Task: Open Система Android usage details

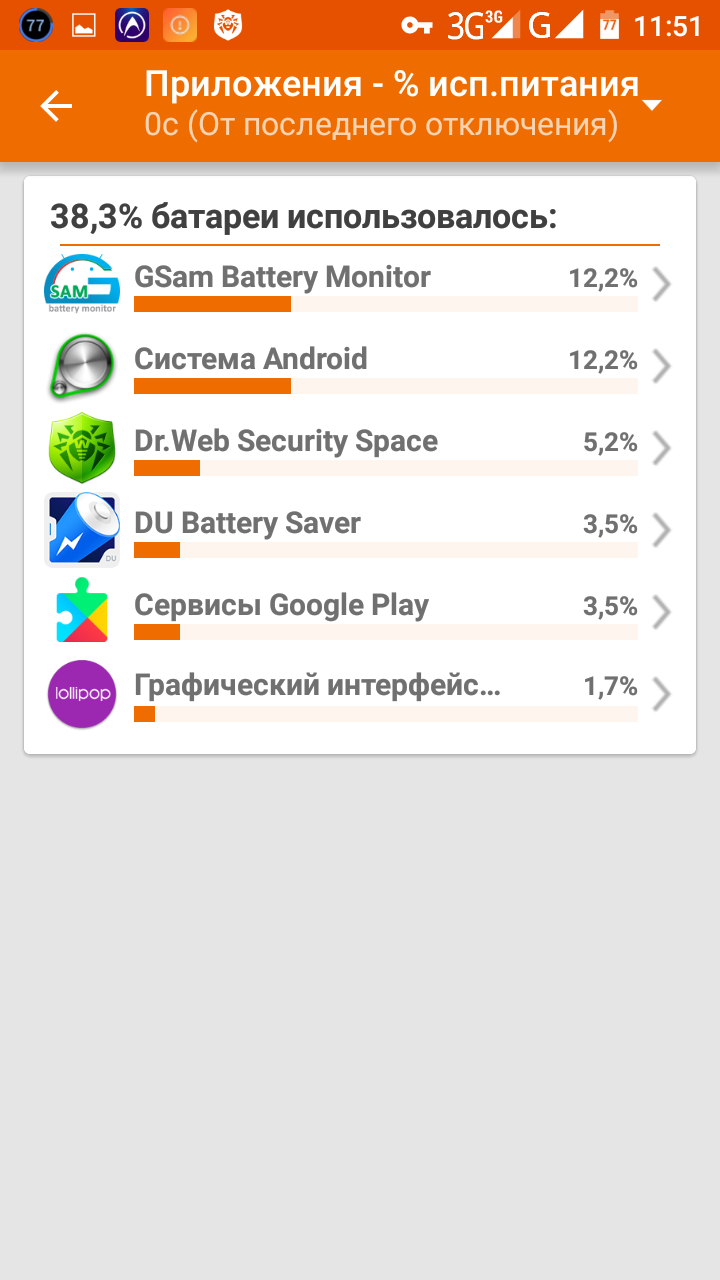Action: [360, 367]
